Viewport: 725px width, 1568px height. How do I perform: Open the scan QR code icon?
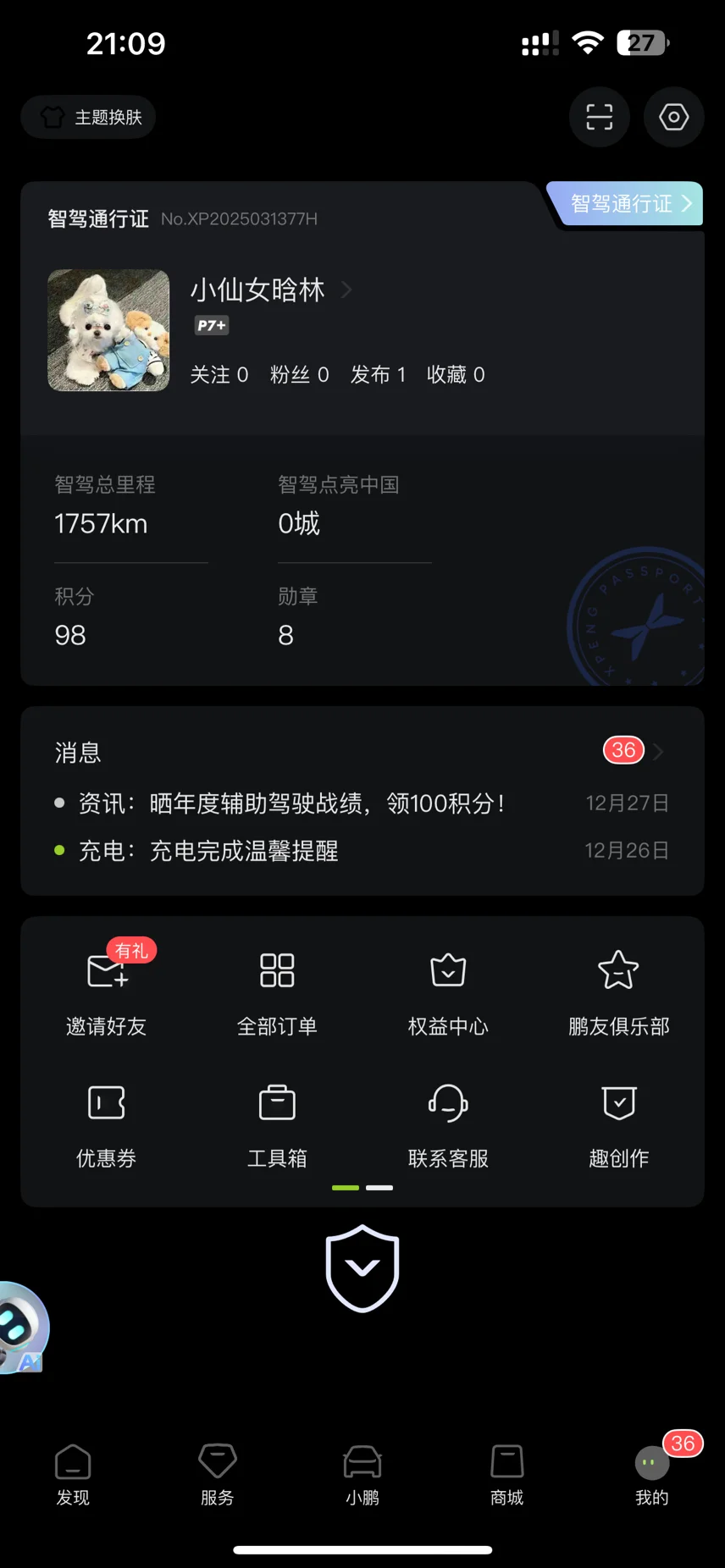coord(599,117)
